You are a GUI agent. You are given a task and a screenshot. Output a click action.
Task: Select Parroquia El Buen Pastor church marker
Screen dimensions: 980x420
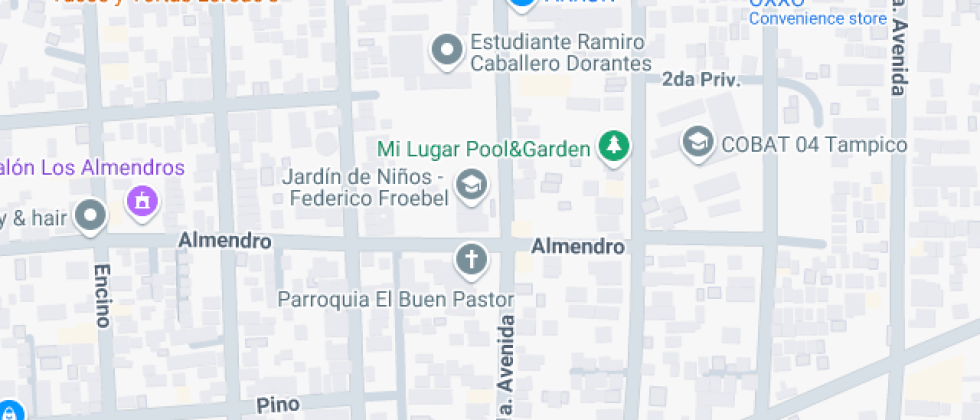pos(471,260)
